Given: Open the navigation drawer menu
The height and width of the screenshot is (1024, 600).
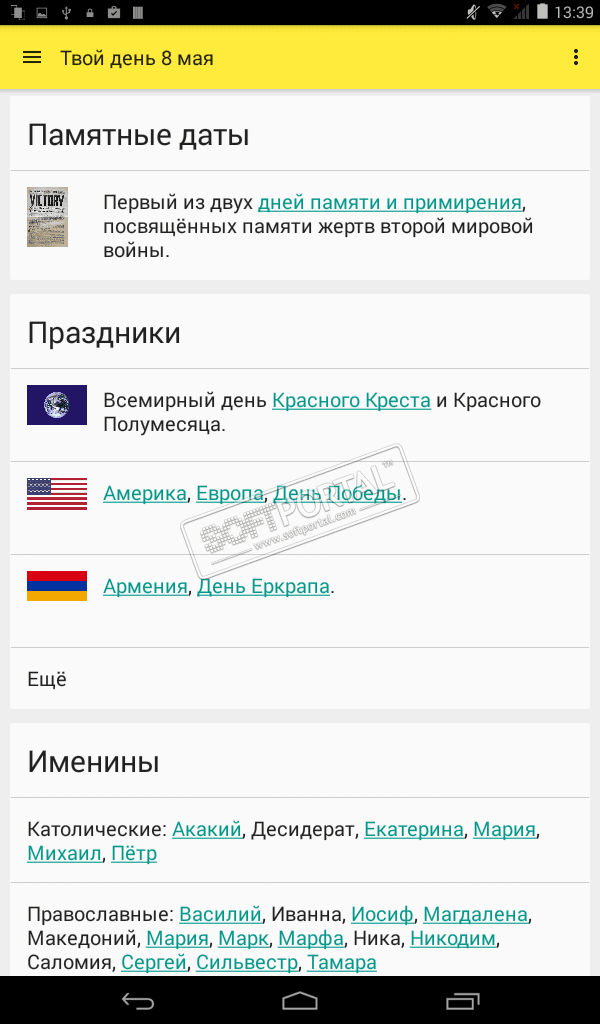Looking at the screenshot, I should pos(32,58).
